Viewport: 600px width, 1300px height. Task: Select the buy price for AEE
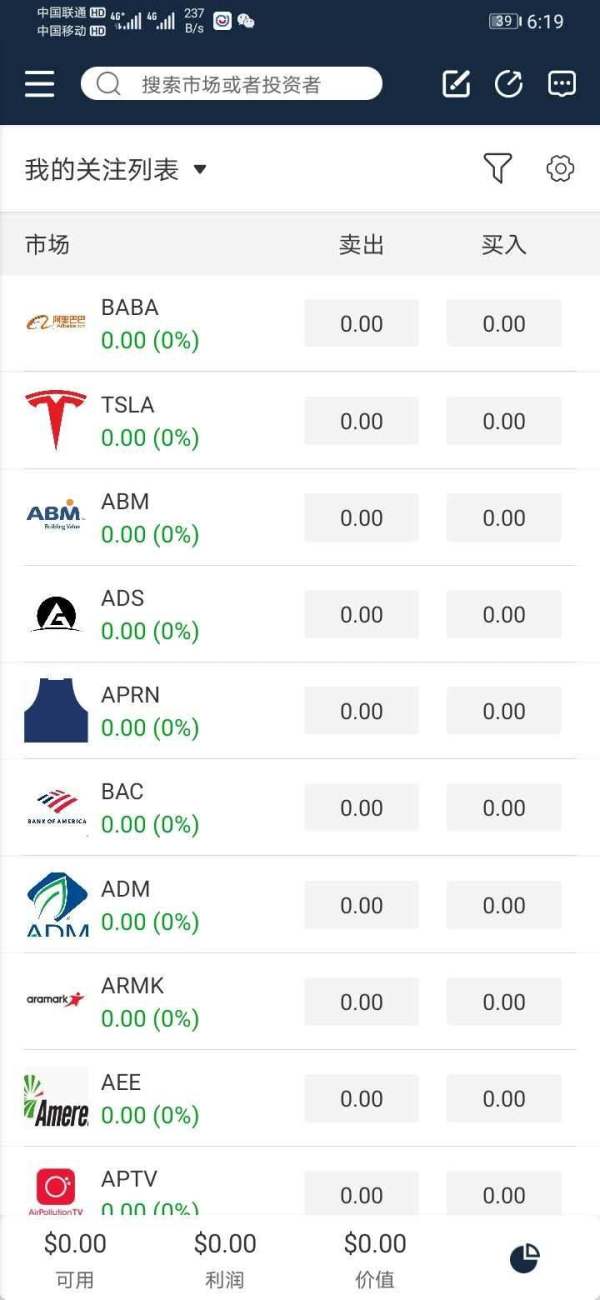click(x=504, y=1099)
